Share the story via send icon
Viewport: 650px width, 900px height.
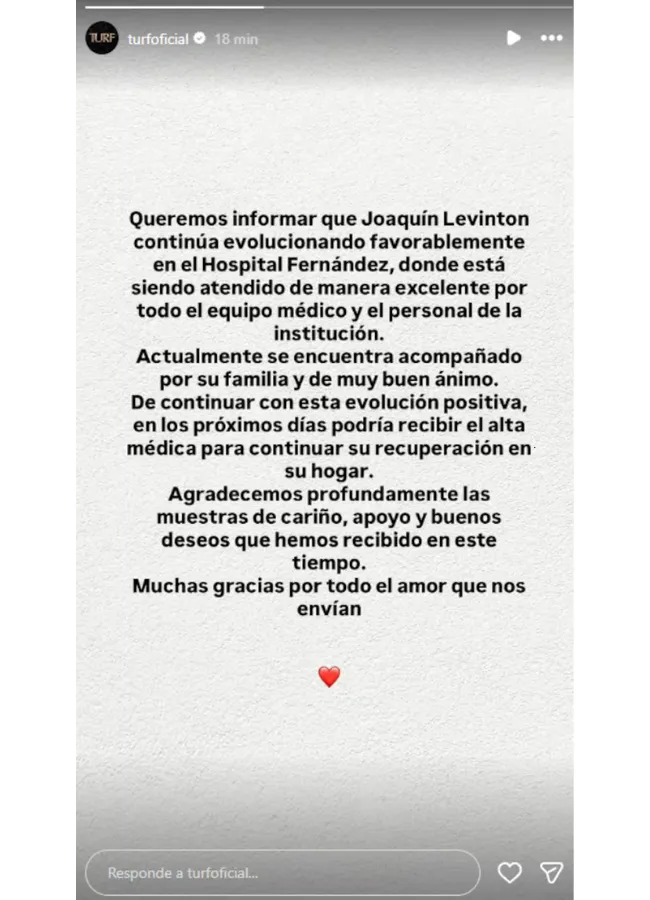[551, 873]
